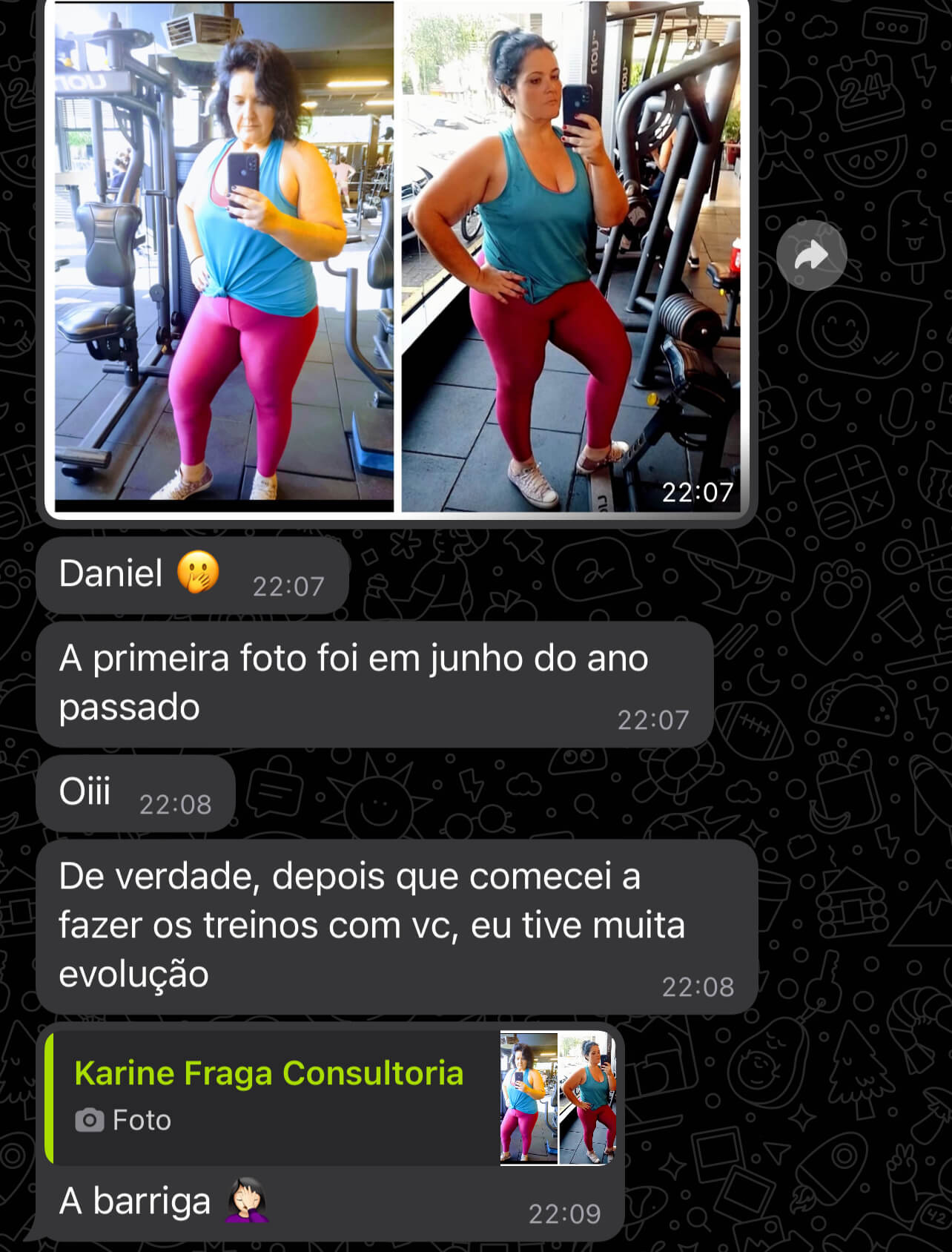Select the 'Daniel' message bubble

point(193,575)
